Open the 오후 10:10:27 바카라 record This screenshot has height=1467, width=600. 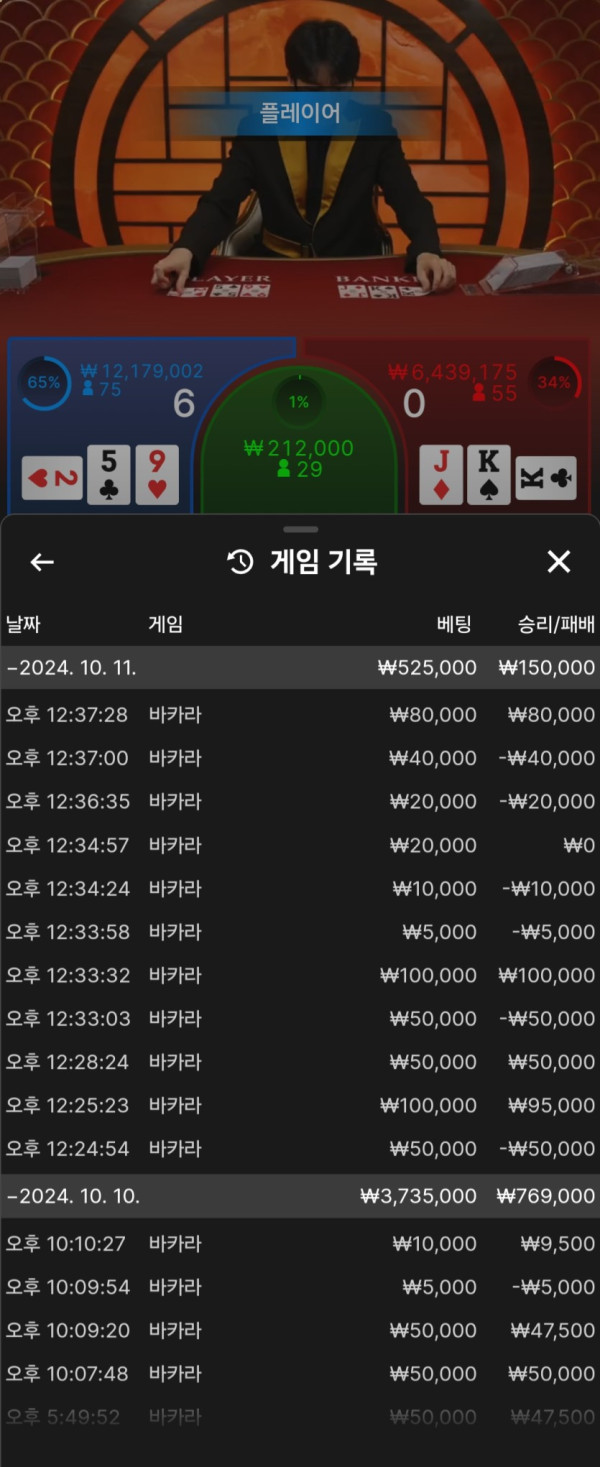pyautogui.click(x=300, y=1244)
